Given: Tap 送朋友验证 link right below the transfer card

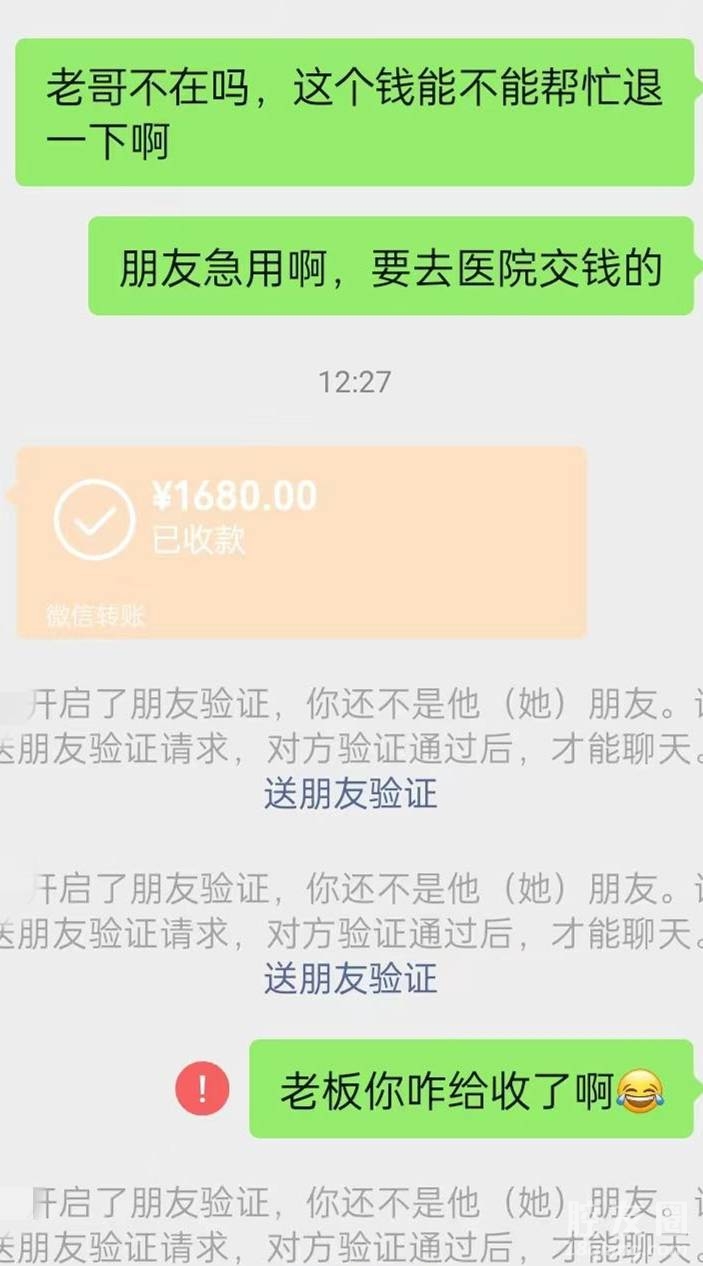Looking at the screenshot, I should [350, 794].
